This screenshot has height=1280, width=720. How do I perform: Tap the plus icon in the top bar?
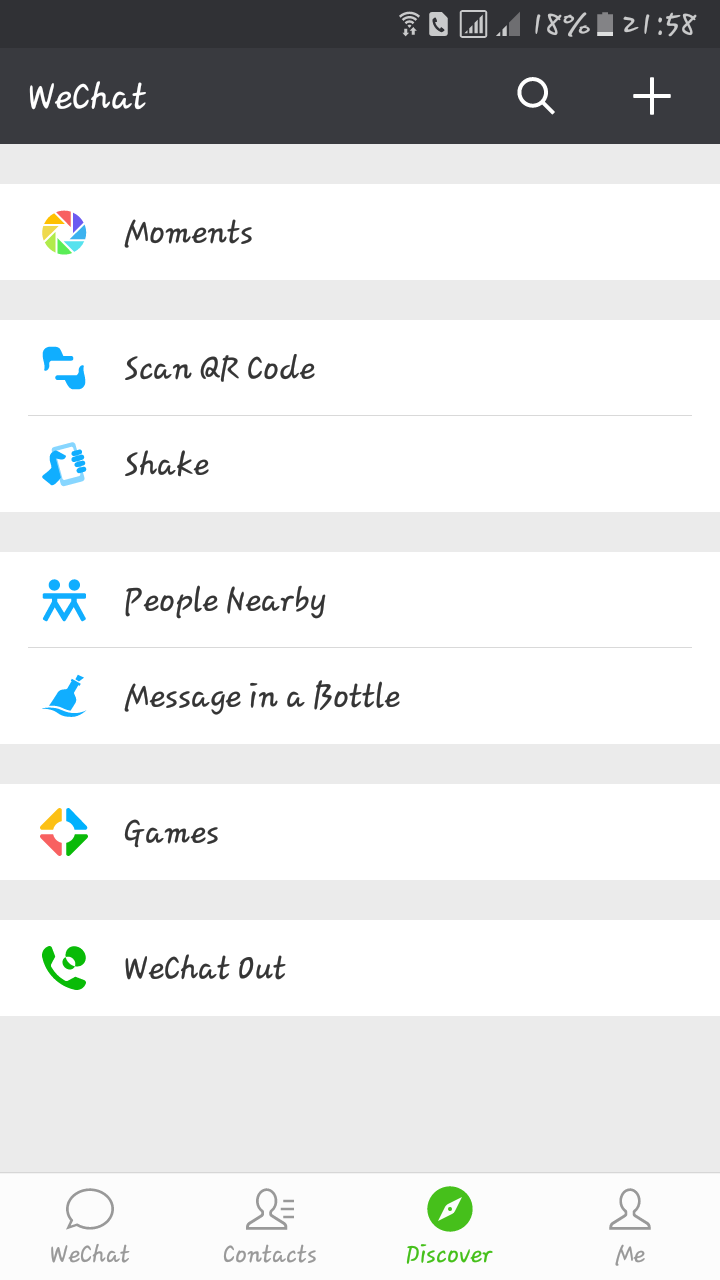tap(651, 97)
